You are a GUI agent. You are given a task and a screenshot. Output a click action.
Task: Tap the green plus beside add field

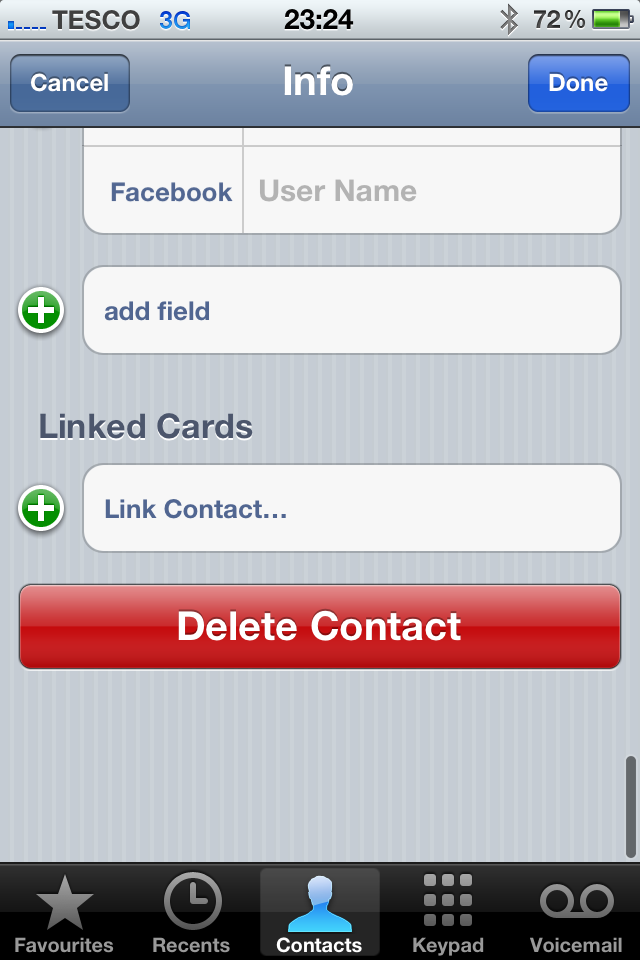pyautogui.click(x=41, y=311)
